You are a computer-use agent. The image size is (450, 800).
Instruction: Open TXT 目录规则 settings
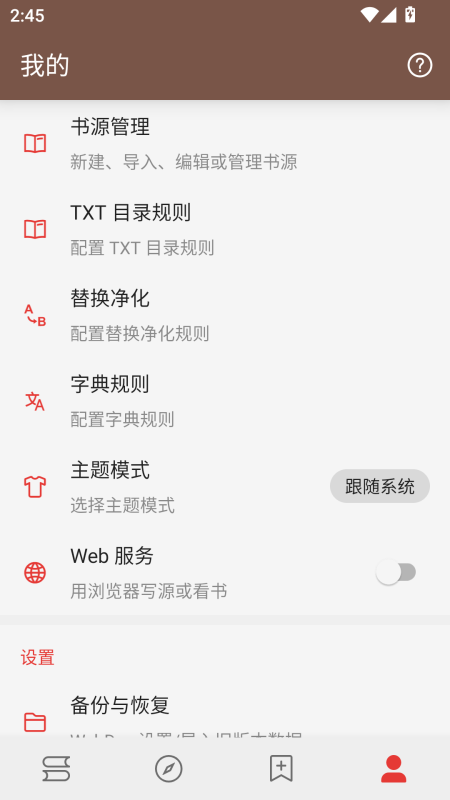[x=225, y=229]
